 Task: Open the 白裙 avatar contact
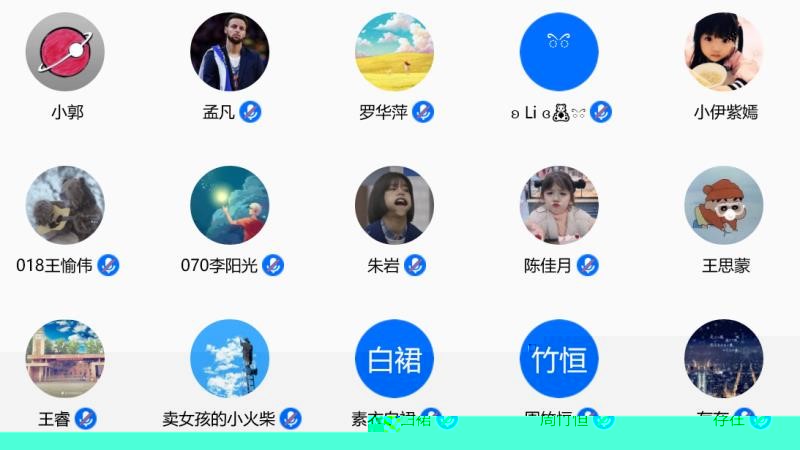click(394, 359)
